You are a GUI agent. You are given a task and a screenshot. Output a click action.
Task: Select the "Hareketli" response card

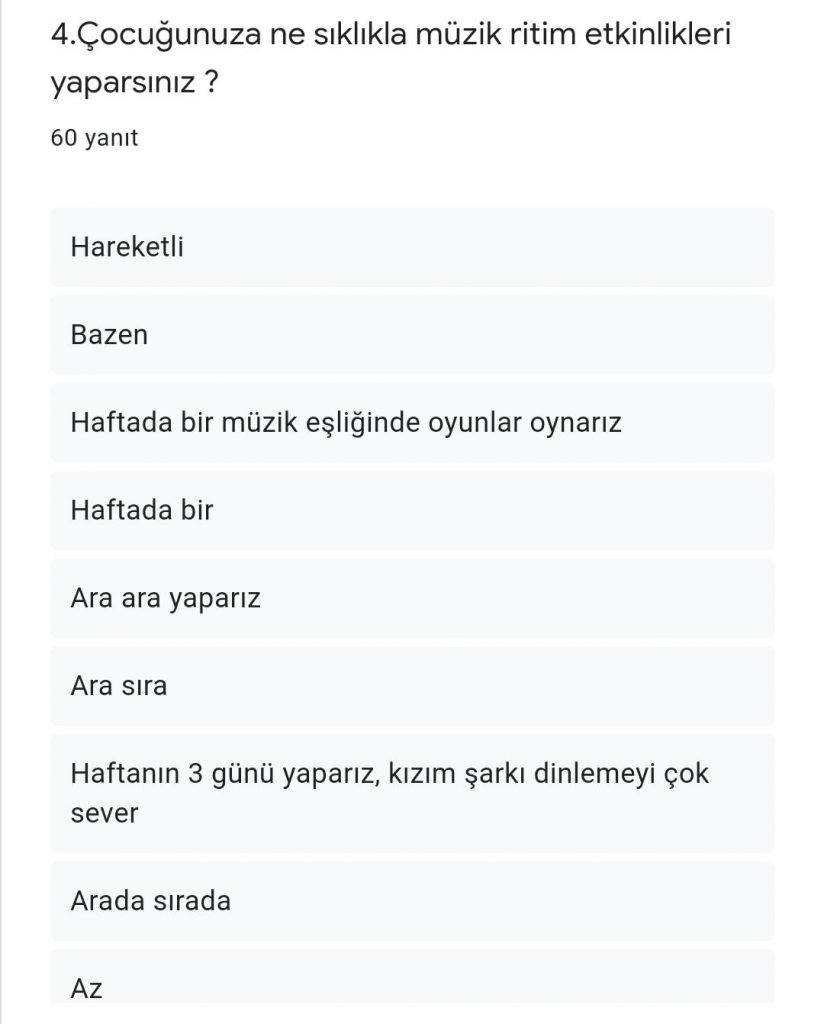pyautogui.click(x=410, y=247)
